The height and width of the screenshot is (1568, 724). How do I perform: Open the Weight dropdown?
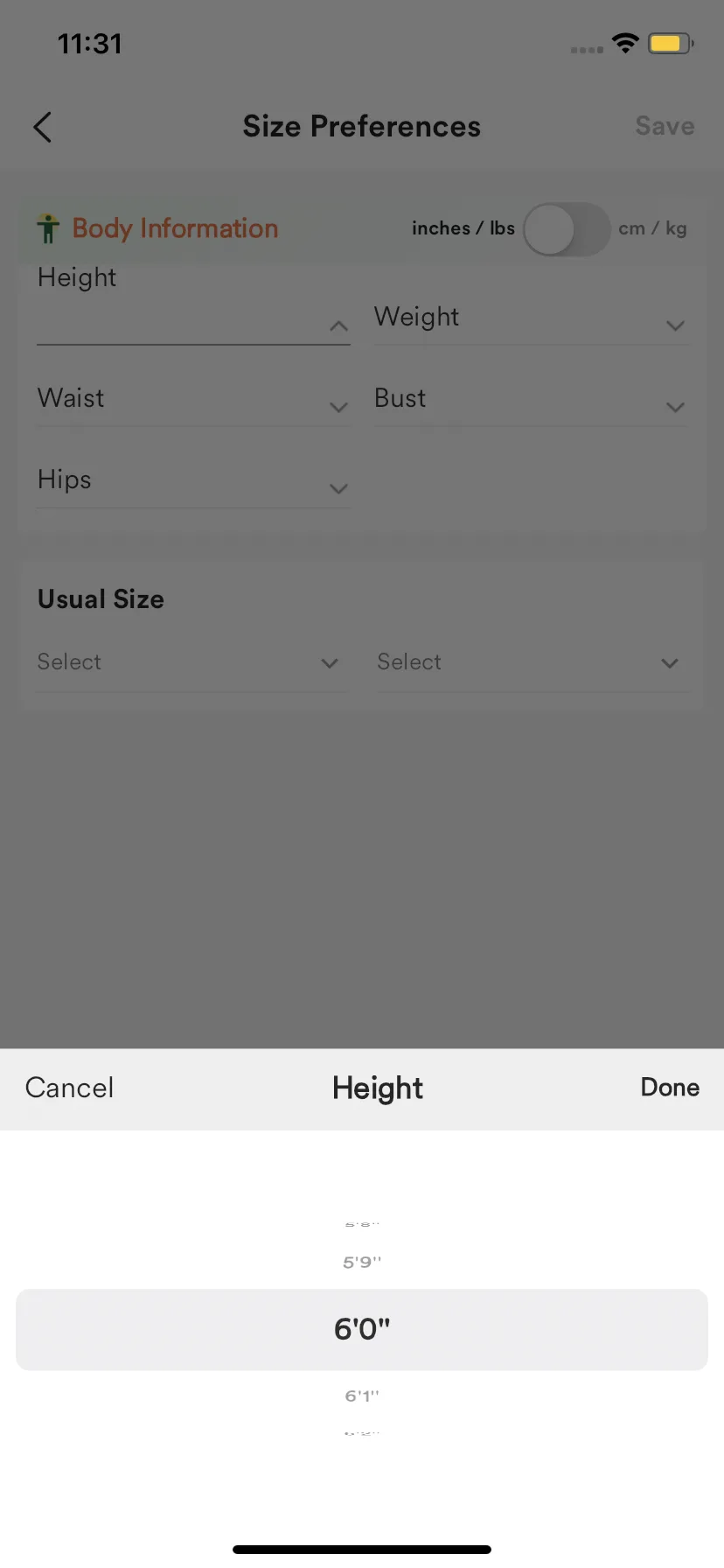point(532,318)
